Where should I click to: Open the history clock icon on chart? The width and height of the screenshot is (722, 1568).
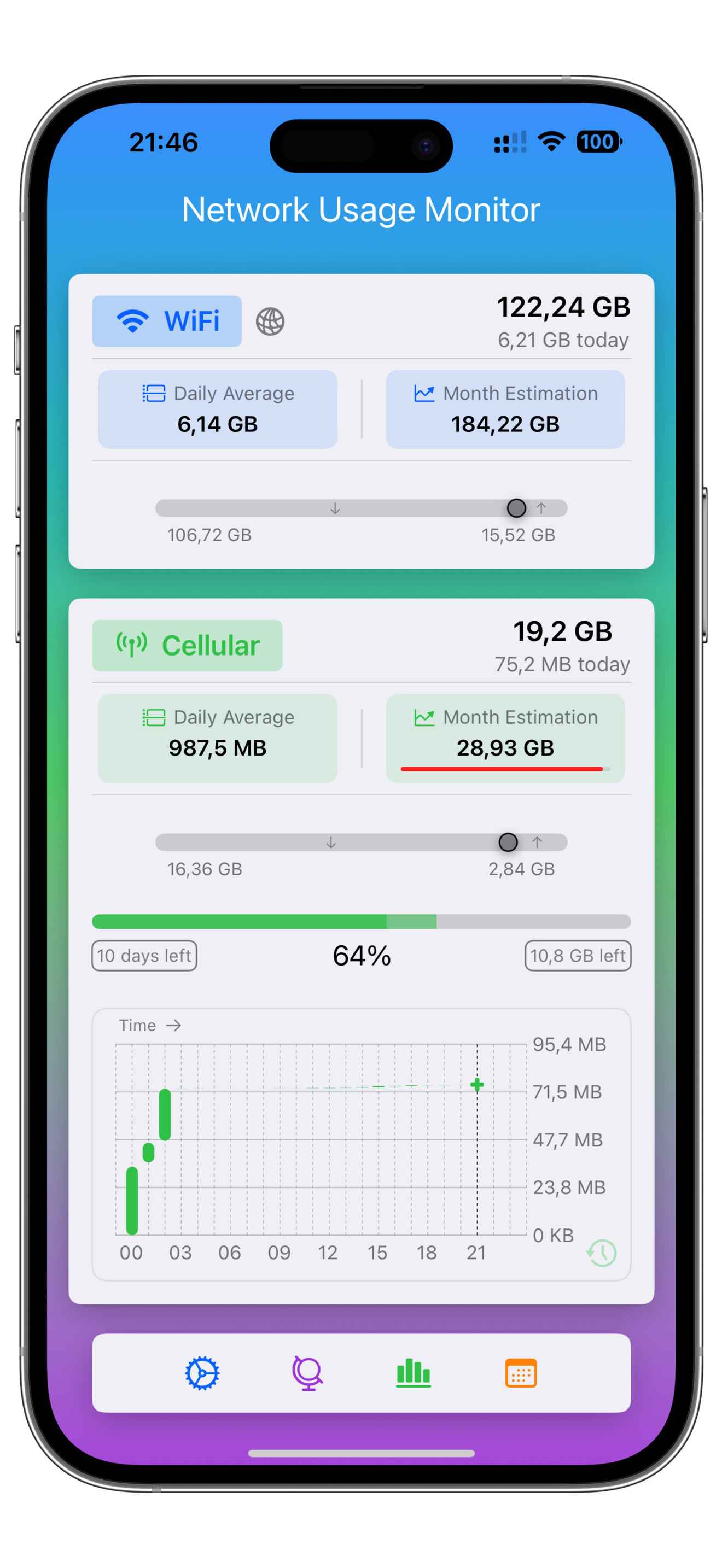point(602,1253)
